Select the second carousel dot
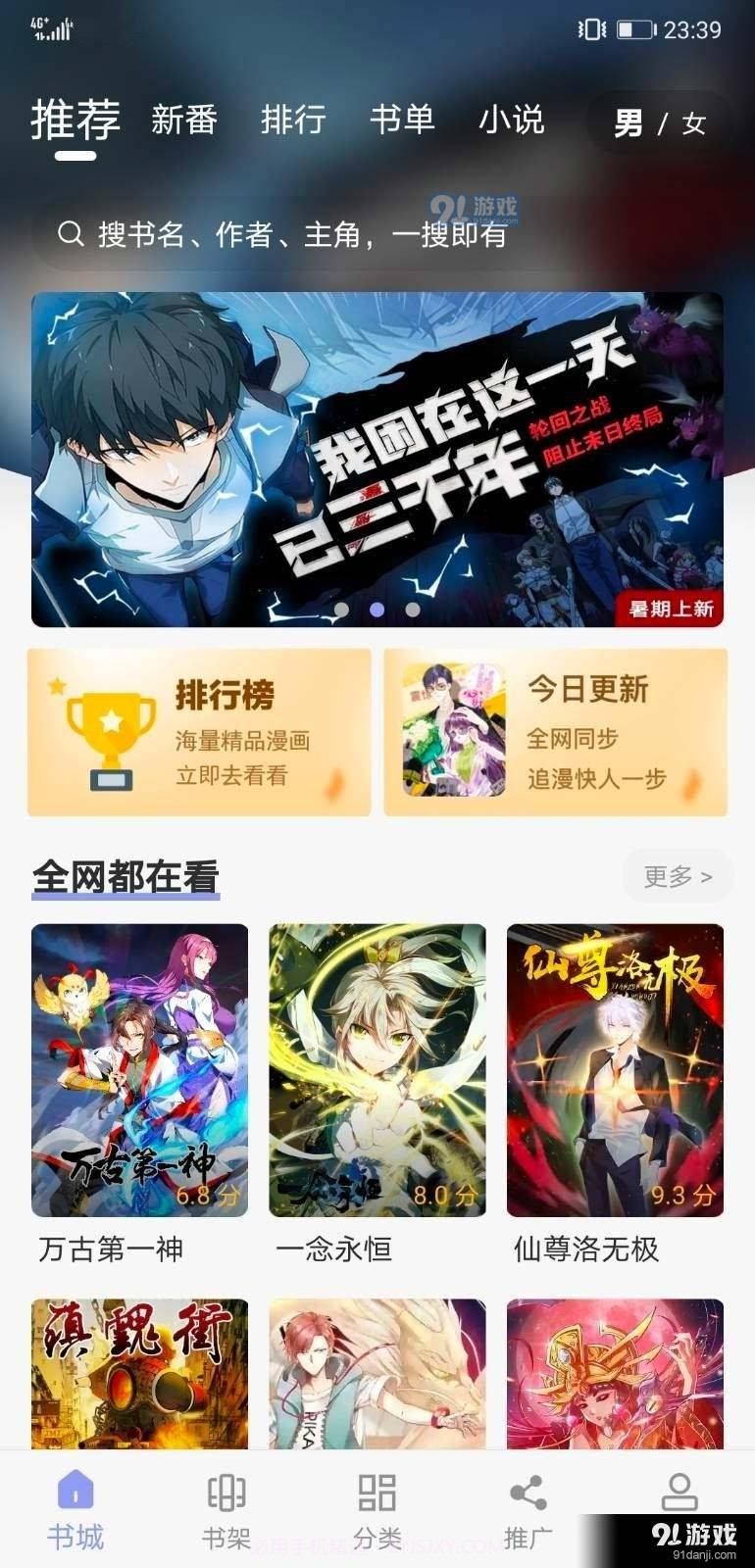Viewport: 755px width, 1568px height. point(377,610)
